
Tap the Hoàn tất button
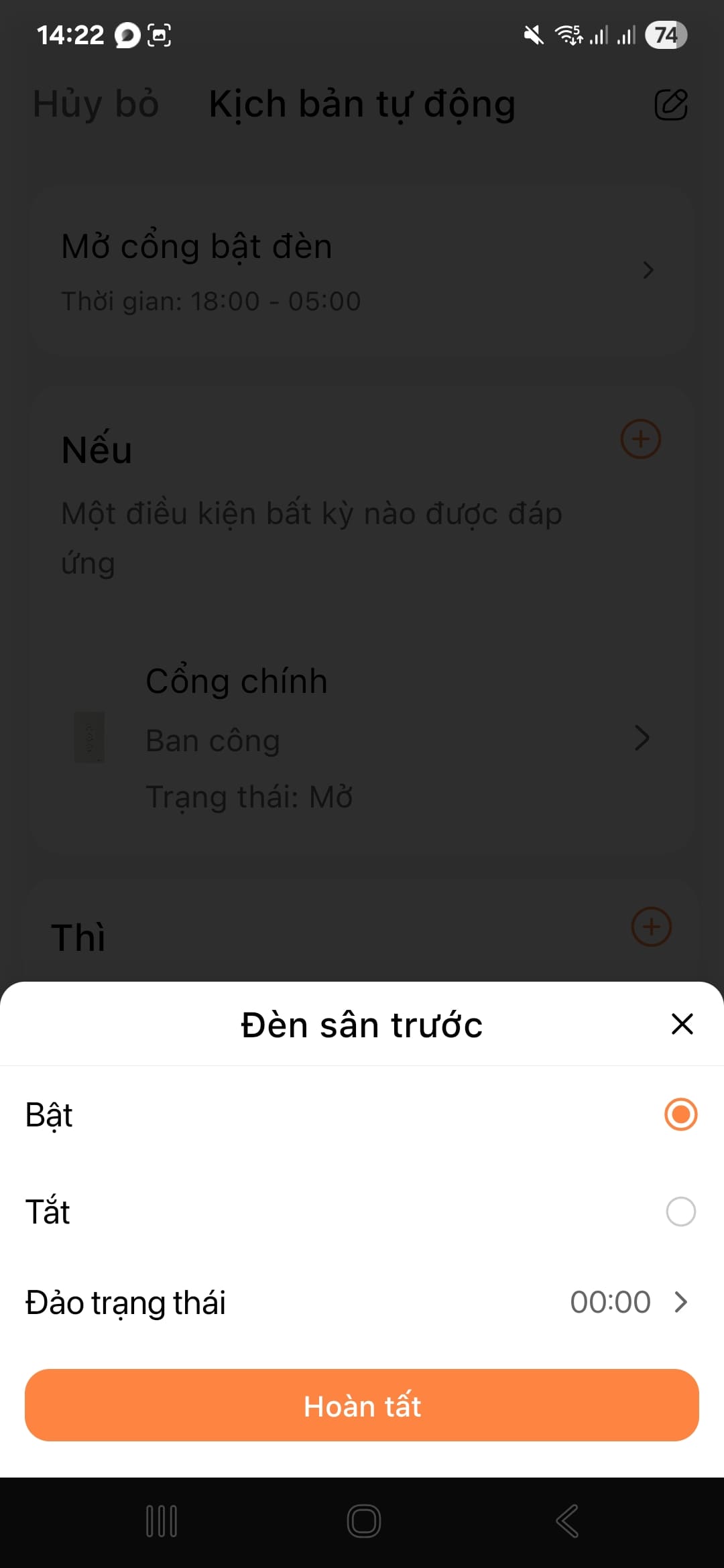pos(362,1405)
